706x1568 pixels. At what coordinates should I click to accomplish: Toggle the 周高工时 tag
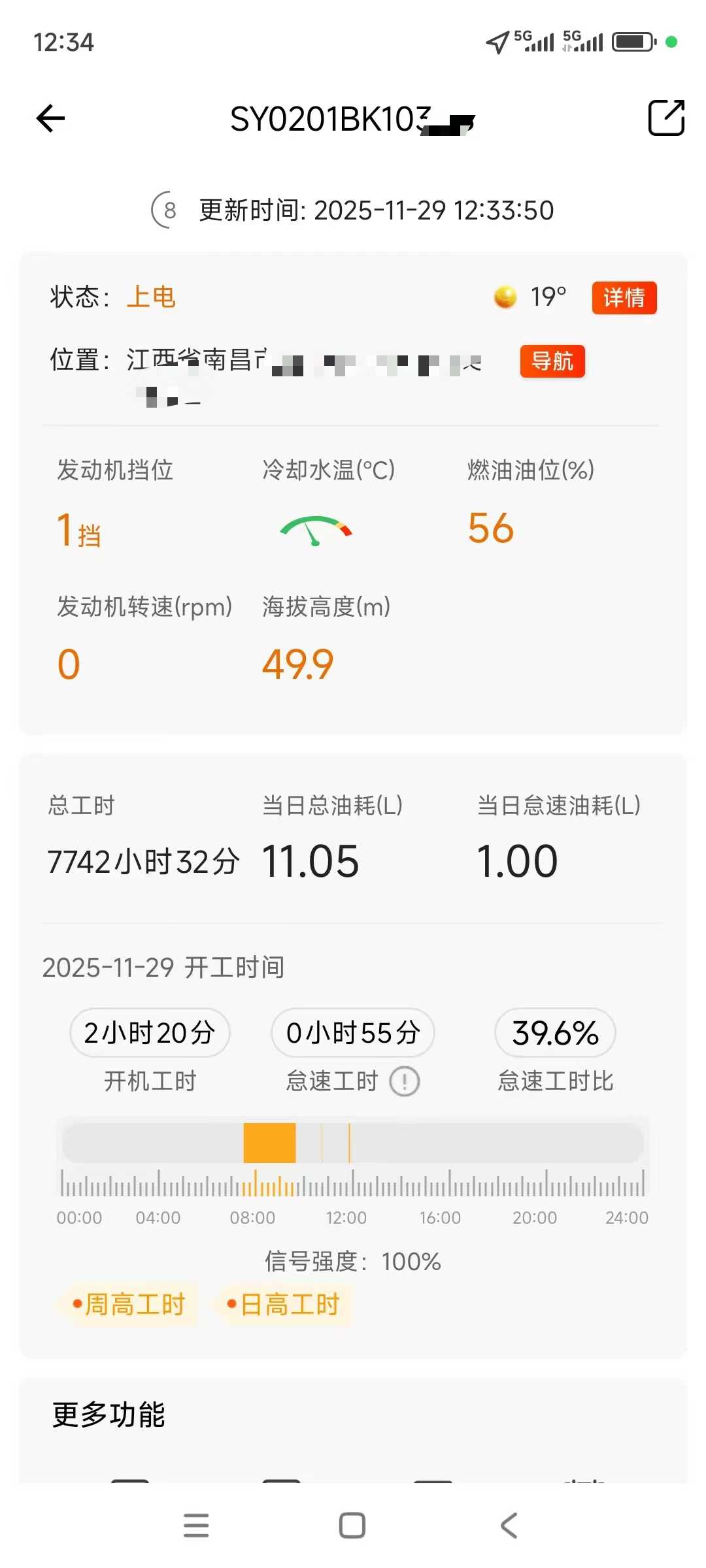point(128,1304)
